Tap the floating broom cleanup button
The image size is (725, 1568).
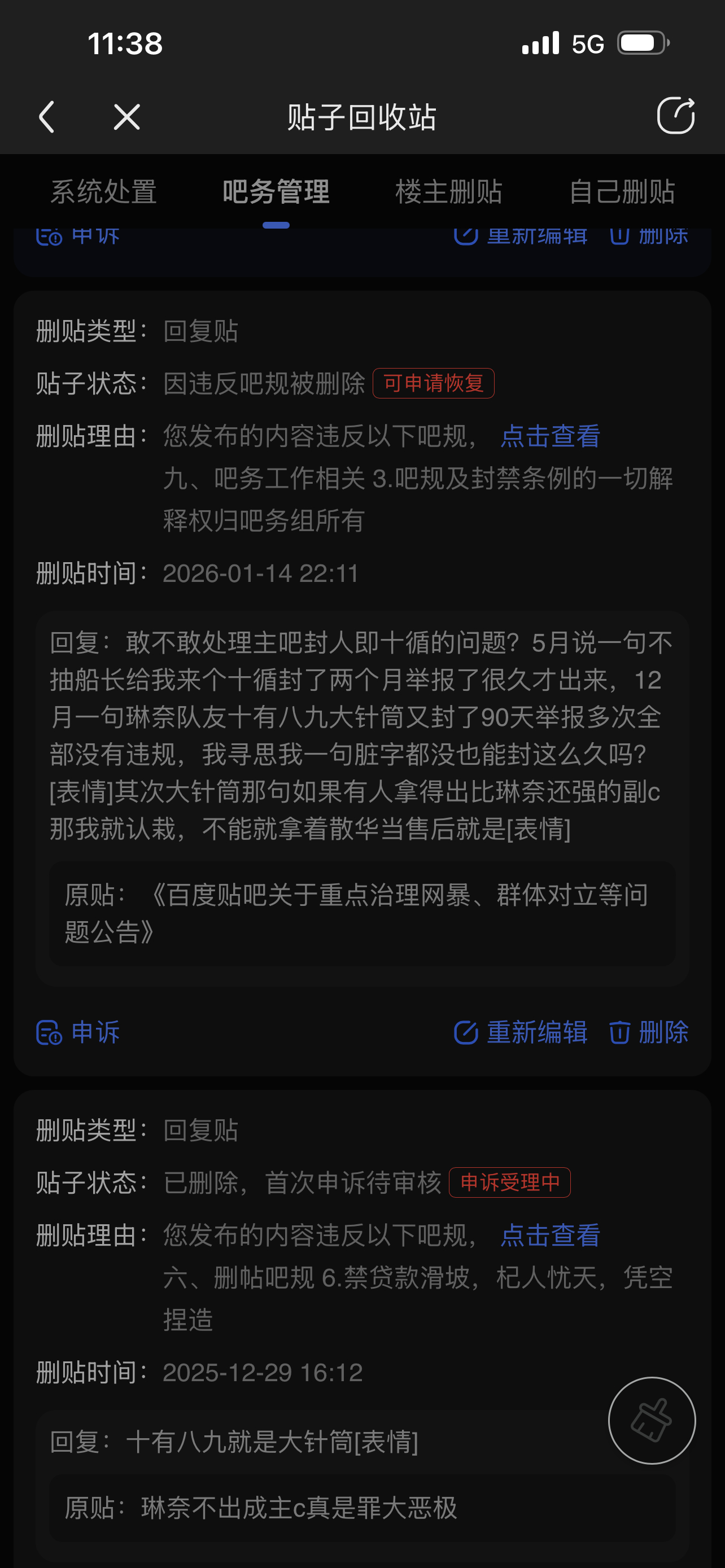pyautogui.click(x=652, y=1420)
